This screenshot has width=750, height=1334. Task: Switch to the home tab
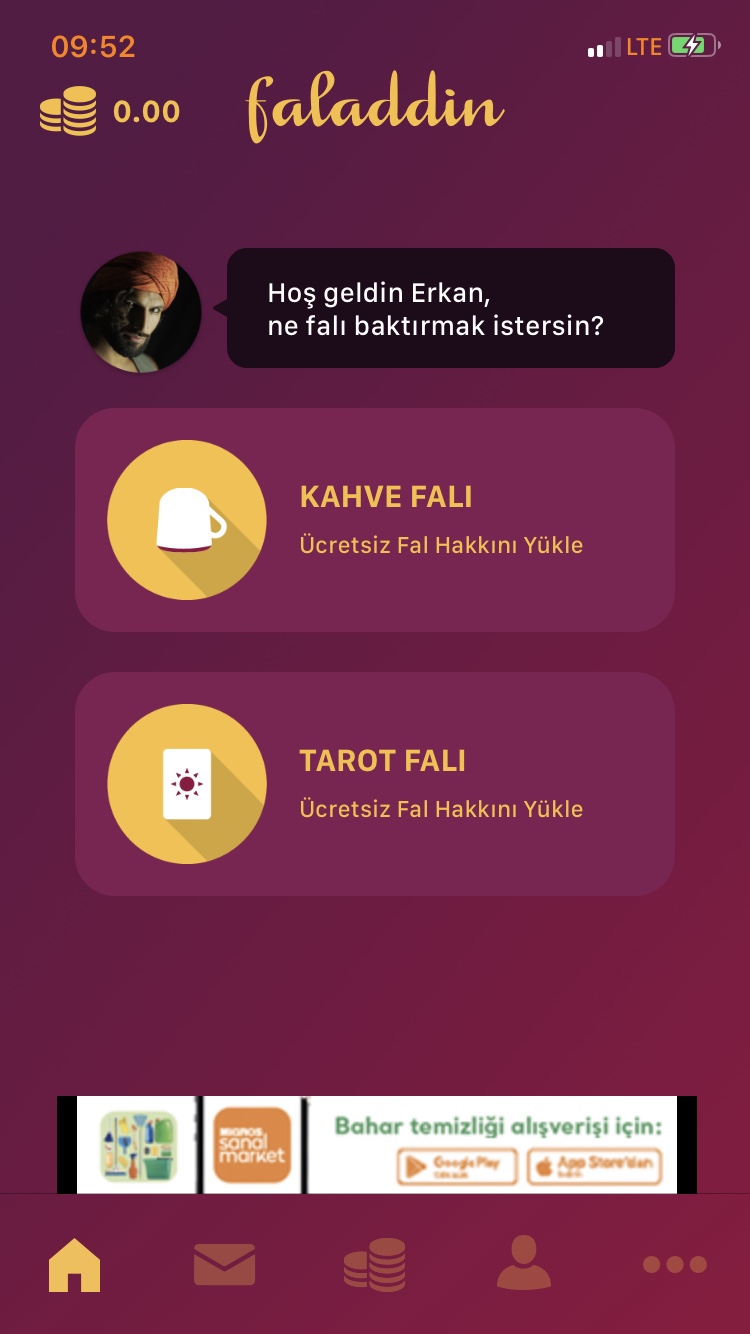pyautogui.click(x=75, y=1265)
